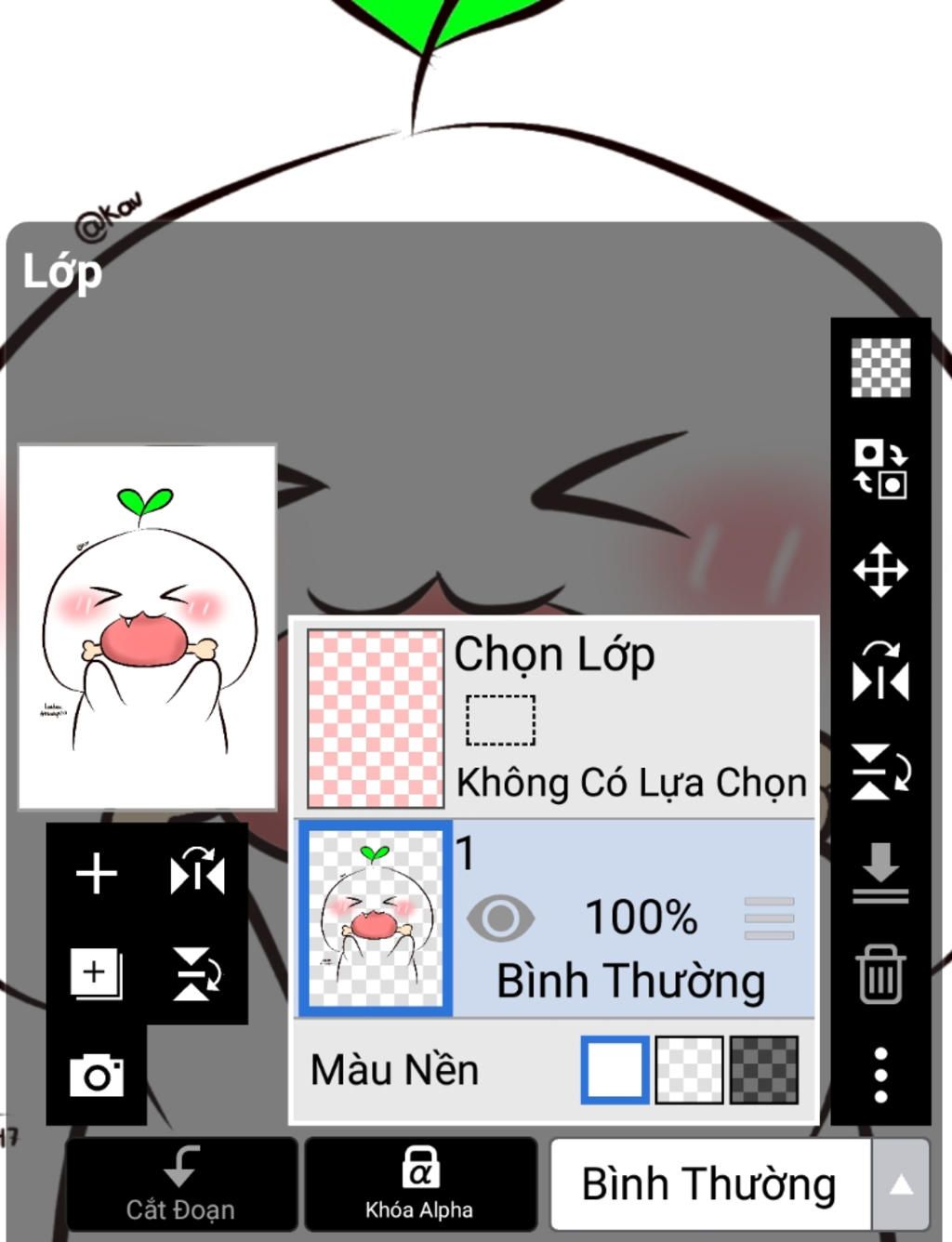Flip layer horizontally in the right toolbar

click(x=880, y=671)
